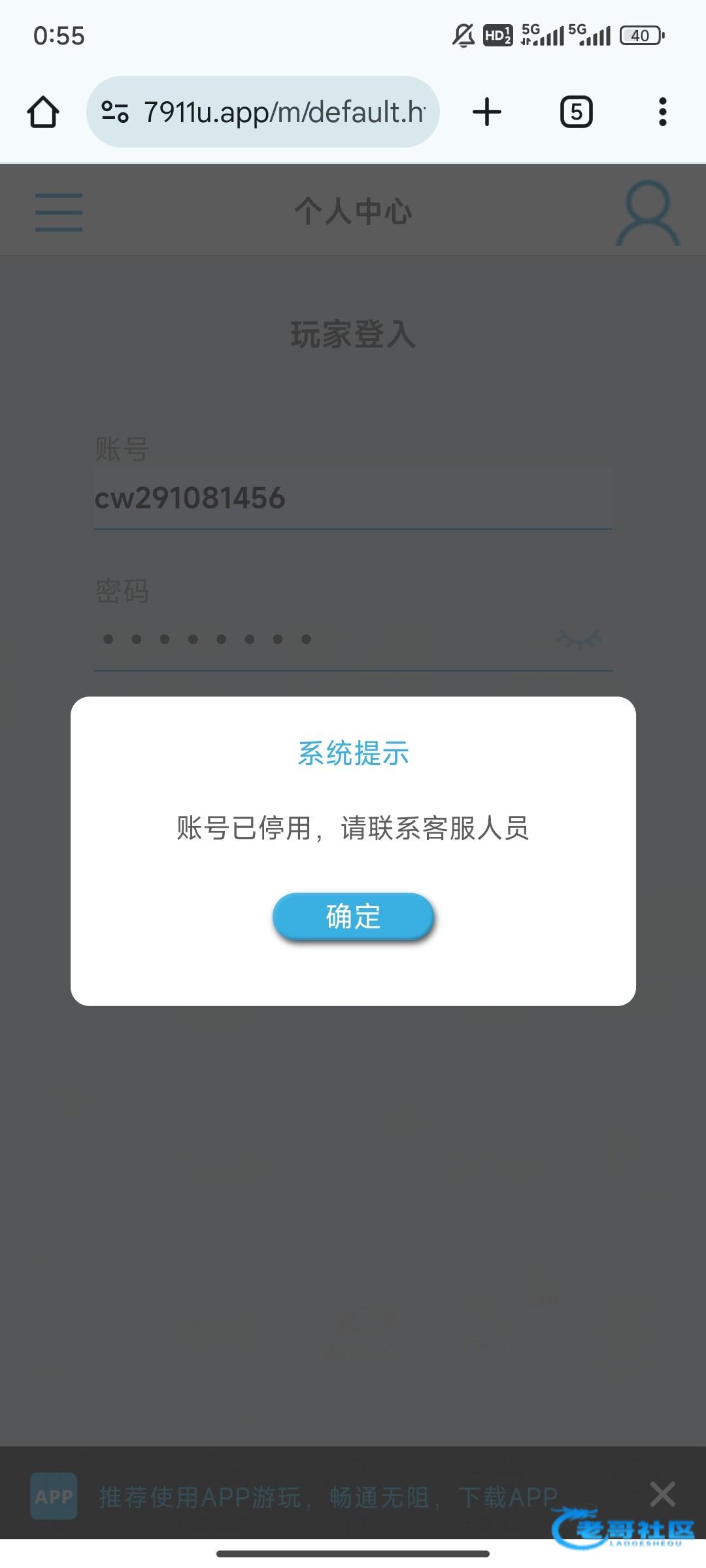Go to the browser home page
706x1568 pixels.
(43, 112)
